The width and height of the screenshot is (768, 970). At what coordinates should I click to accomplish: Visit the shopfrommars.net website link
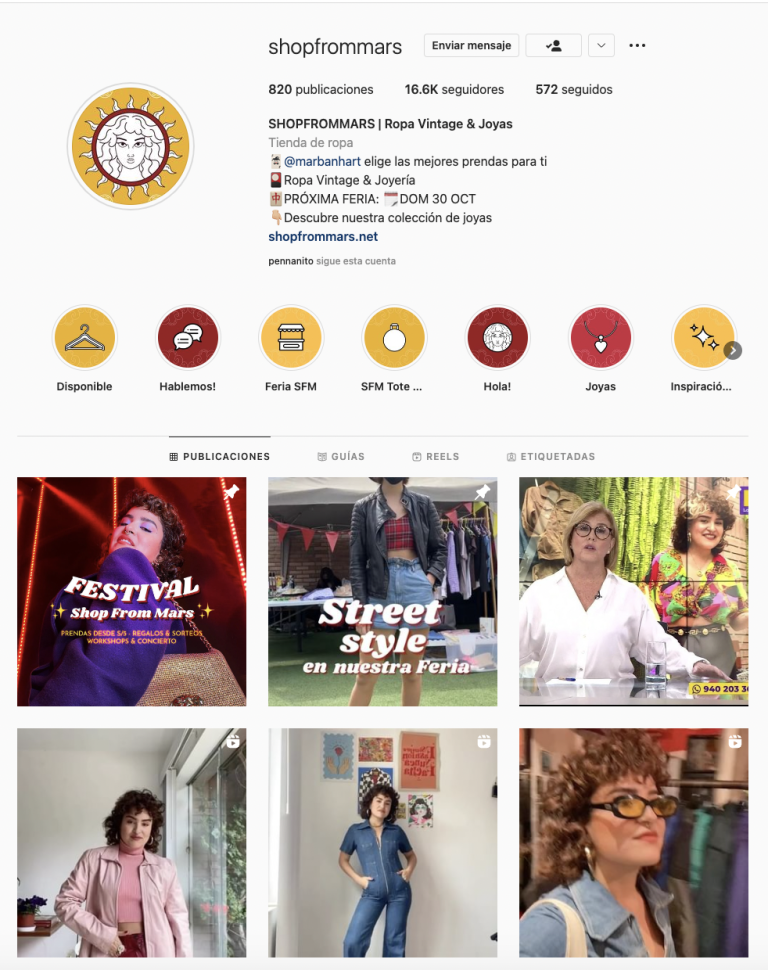coord(323,237)
